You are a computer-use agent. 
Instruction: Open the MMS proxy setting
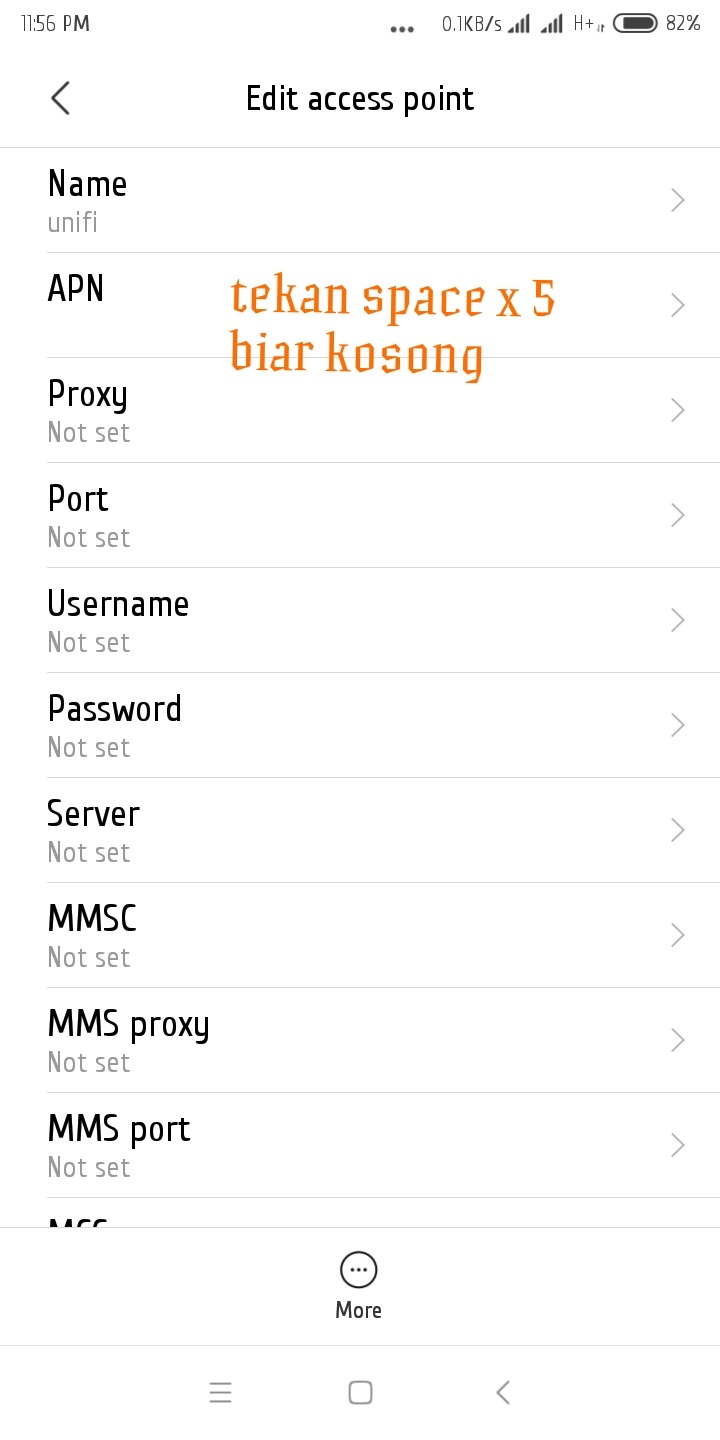pos(360,1040)
